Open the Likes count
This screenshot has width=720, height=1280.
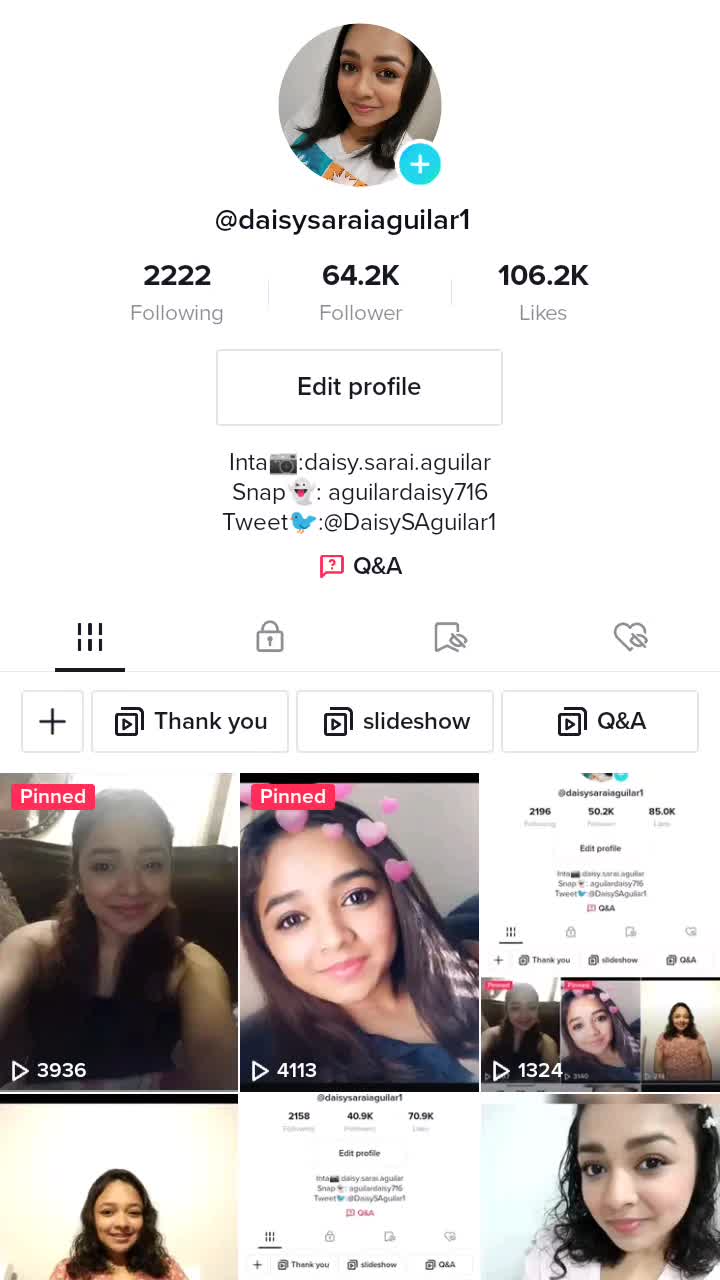tap(543, 292)
